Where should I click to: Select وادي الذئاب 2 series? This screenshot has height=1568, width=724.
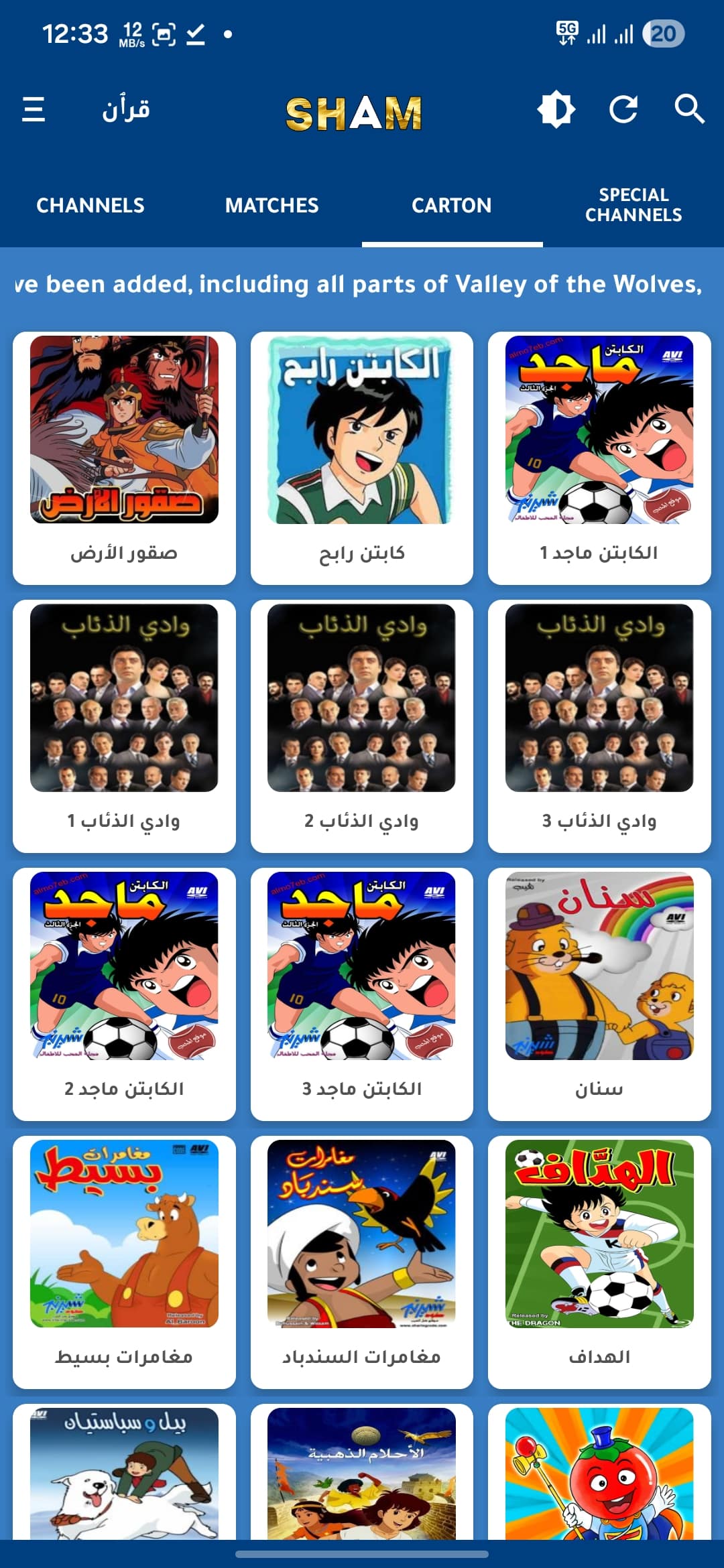tap(361, 720)
